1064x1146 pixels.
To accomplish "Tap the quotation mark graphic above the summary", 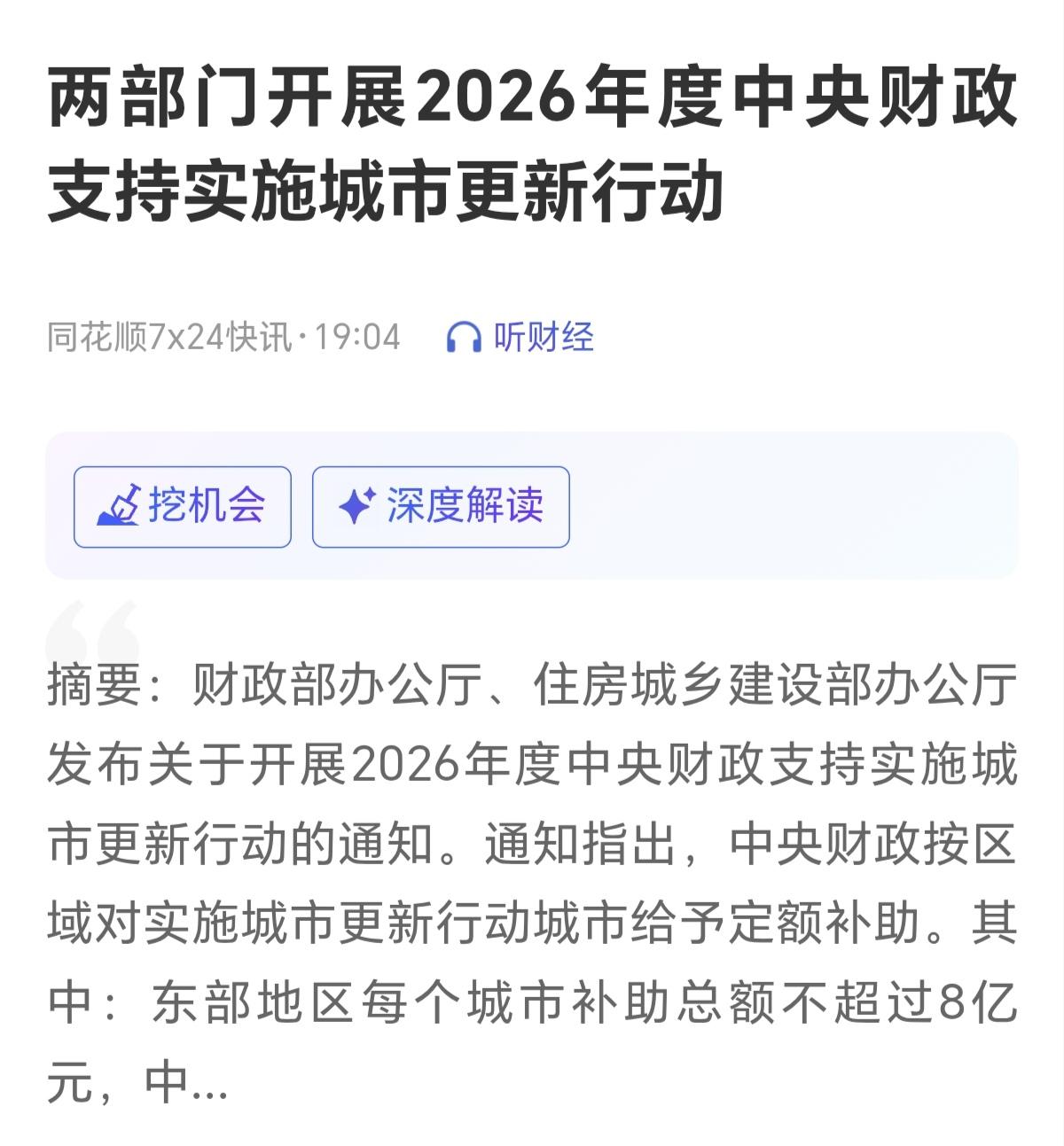I will click(x=87, y=629).
